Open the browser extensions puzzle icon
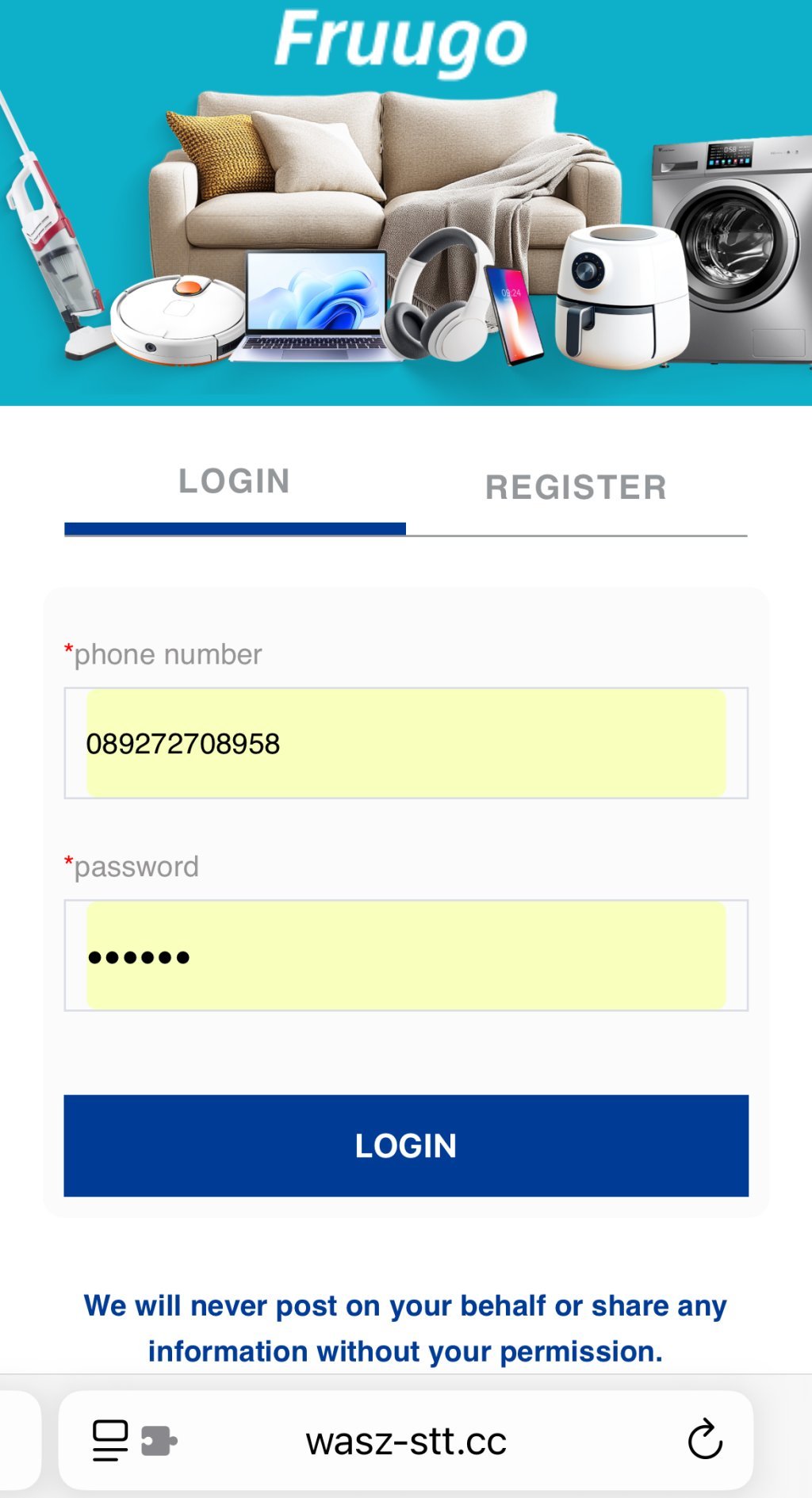Viewport: 812px width, 1498px height. click(x=159, y=1441)
